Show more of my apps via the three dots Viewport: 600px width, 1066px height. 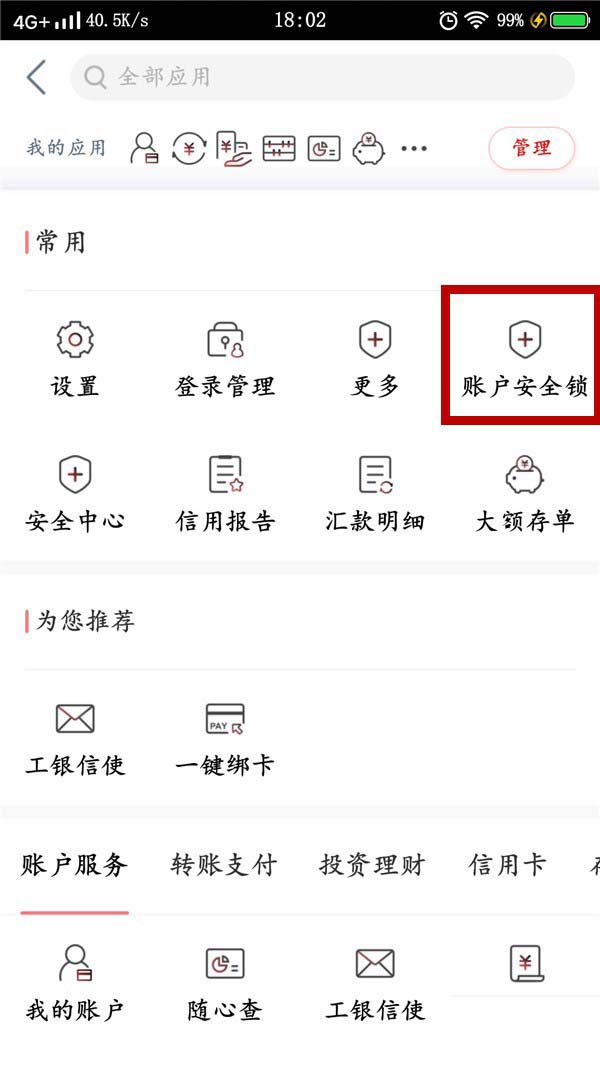(414, 149)
